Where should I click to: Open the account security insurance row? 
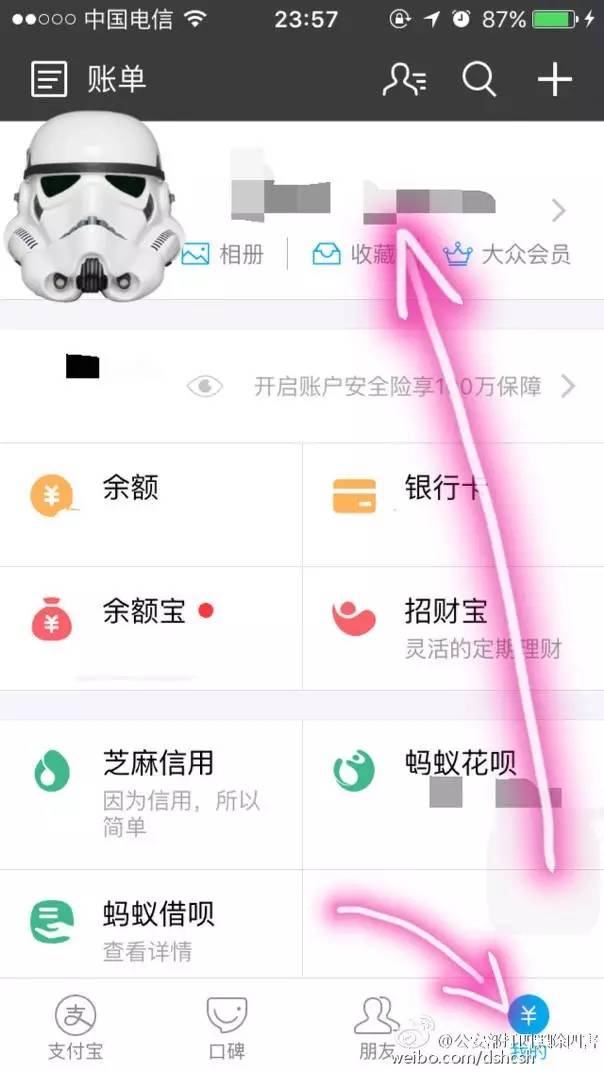pos(400,386)
